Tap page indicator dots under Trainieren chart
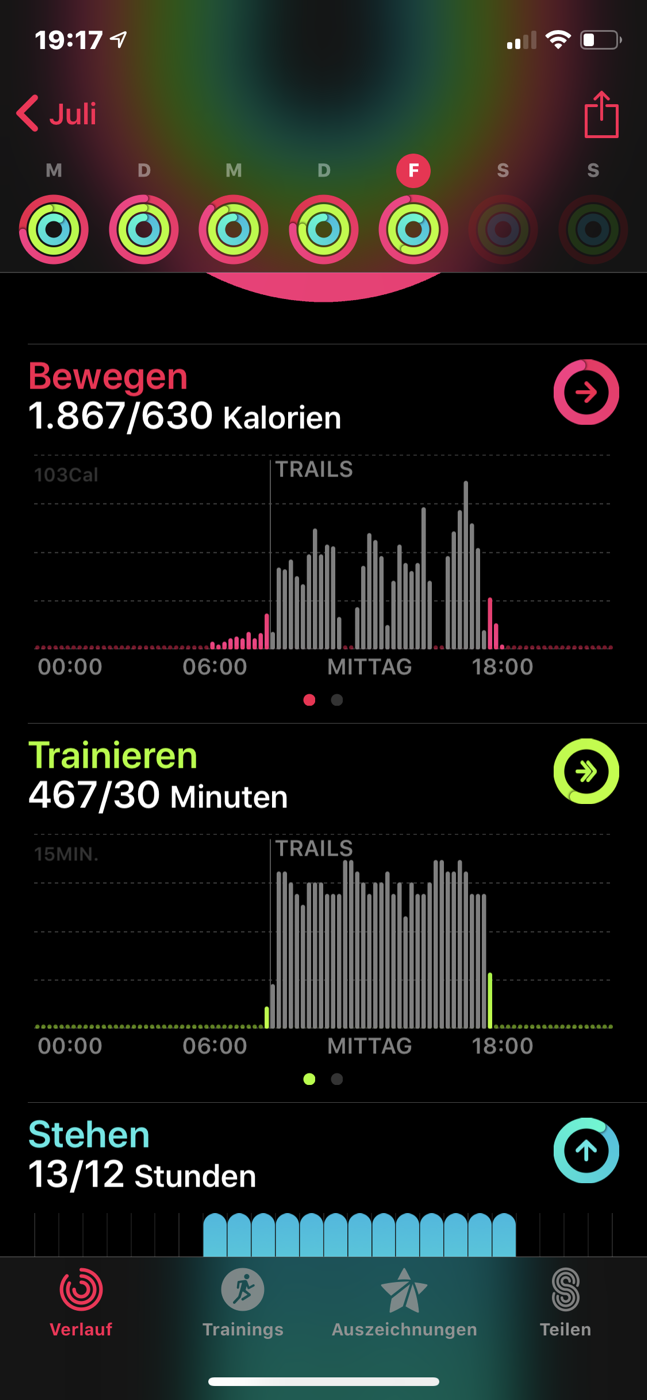Viewport: 647px width, 1400px height. point(323,1079)
